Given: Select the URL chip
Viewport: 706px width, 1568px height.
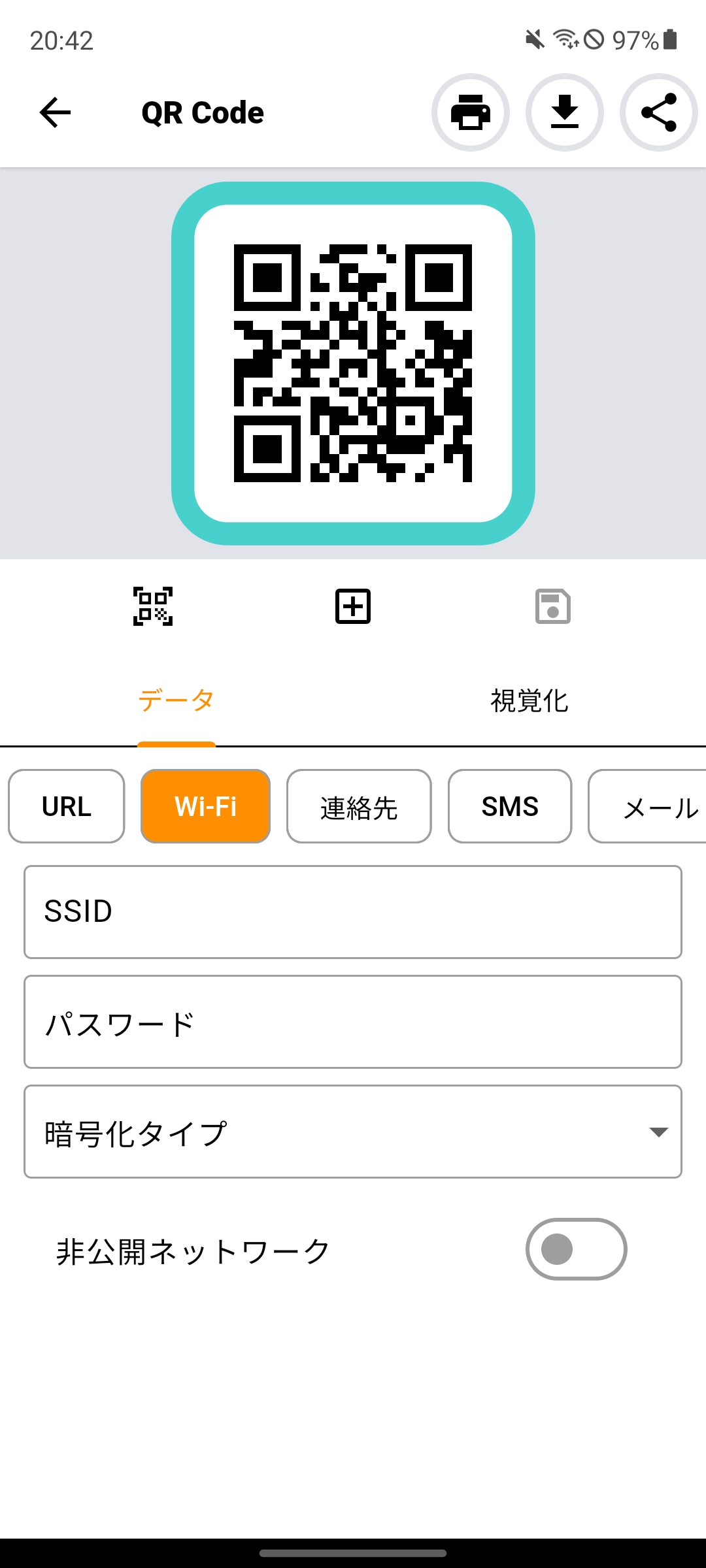Looking at the screenshot, I should pos(67,806).
